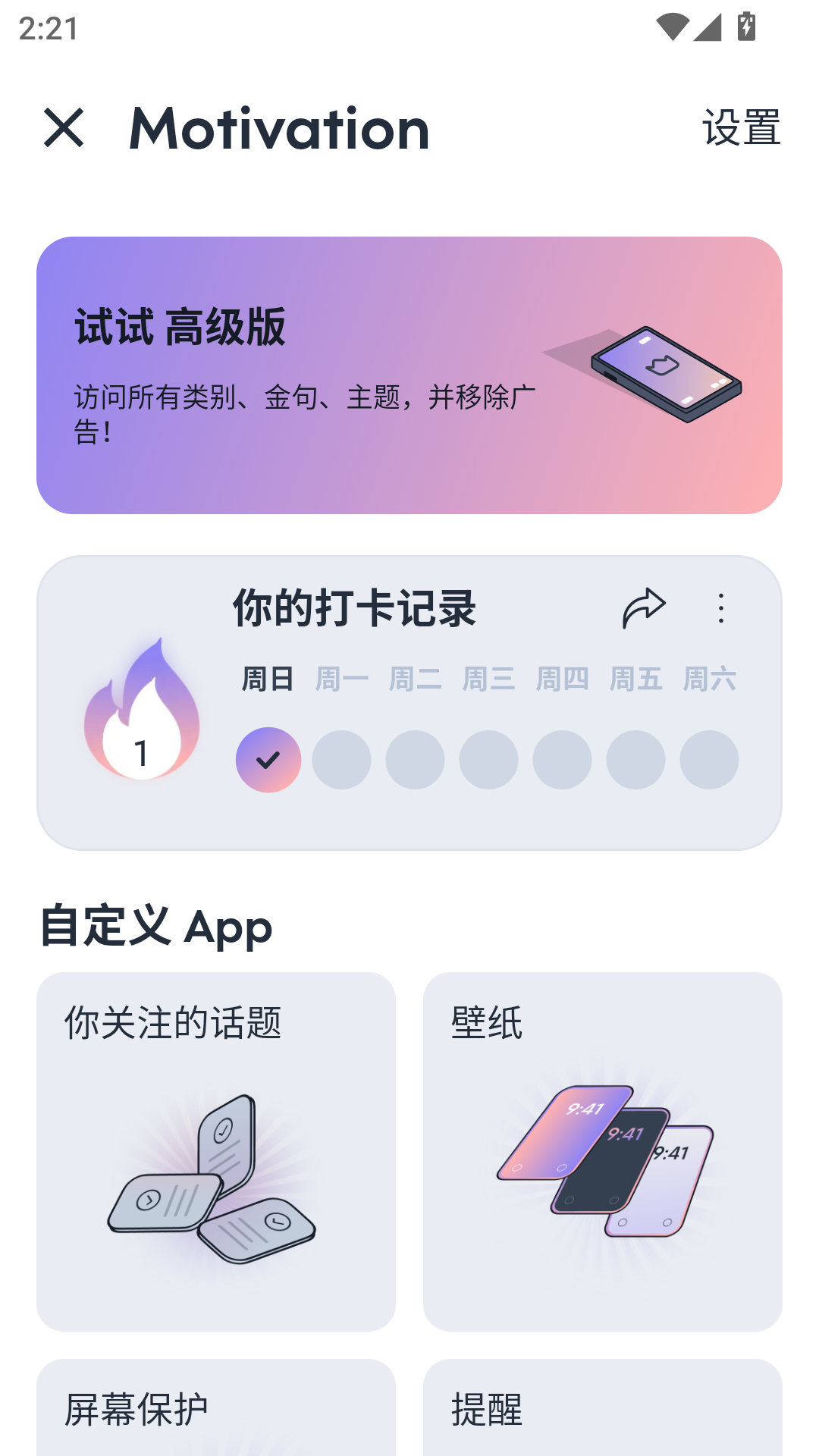This screenshot has width=819, height=1456.
Task: Open the 试试高级版 premium banner
Action: pyautogui.click(x=409, y=375)
